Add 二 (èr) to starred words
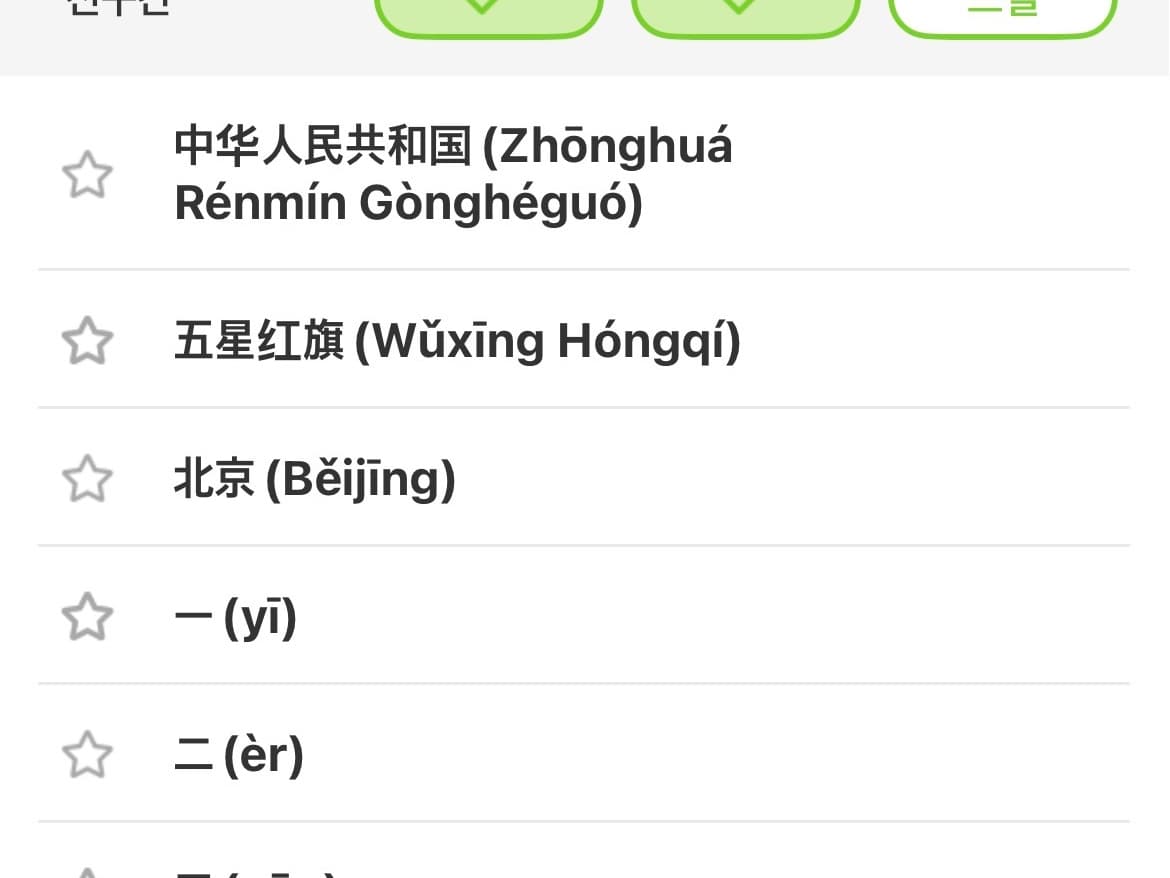1170x878 pixels. click(x=87, y=755)
